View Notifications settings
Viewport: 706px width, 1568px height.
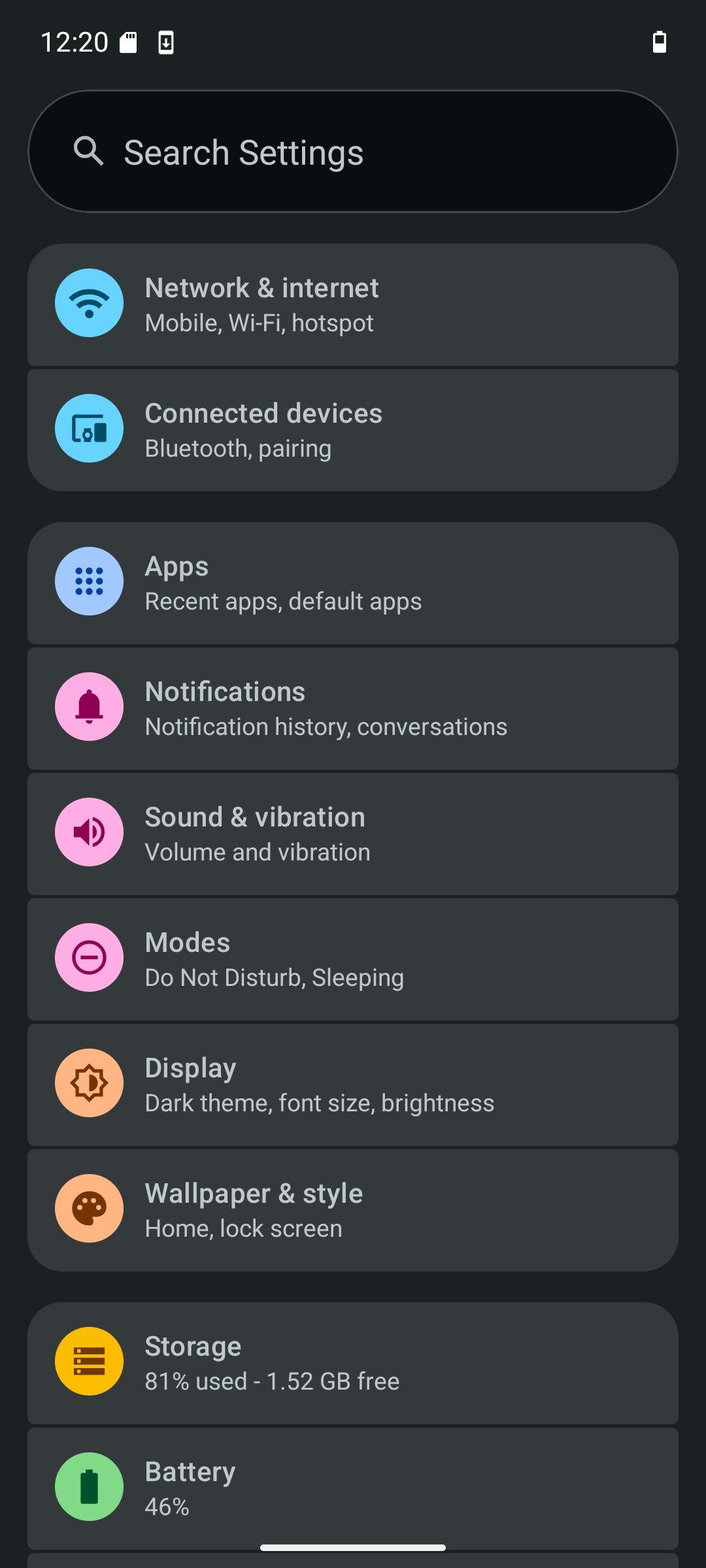tap(353, 708)
